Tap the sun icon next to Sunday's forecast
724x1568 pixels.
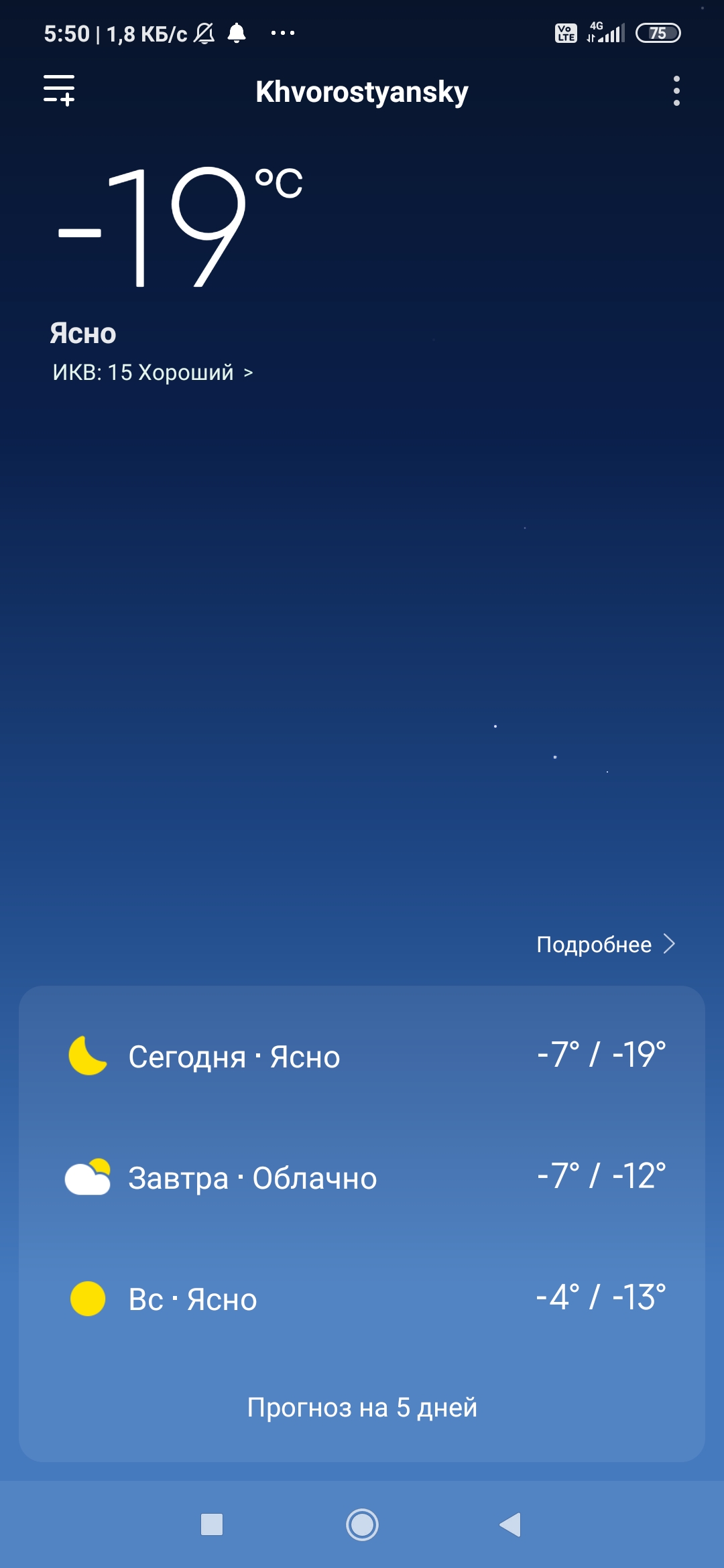tap(88, 1299)
